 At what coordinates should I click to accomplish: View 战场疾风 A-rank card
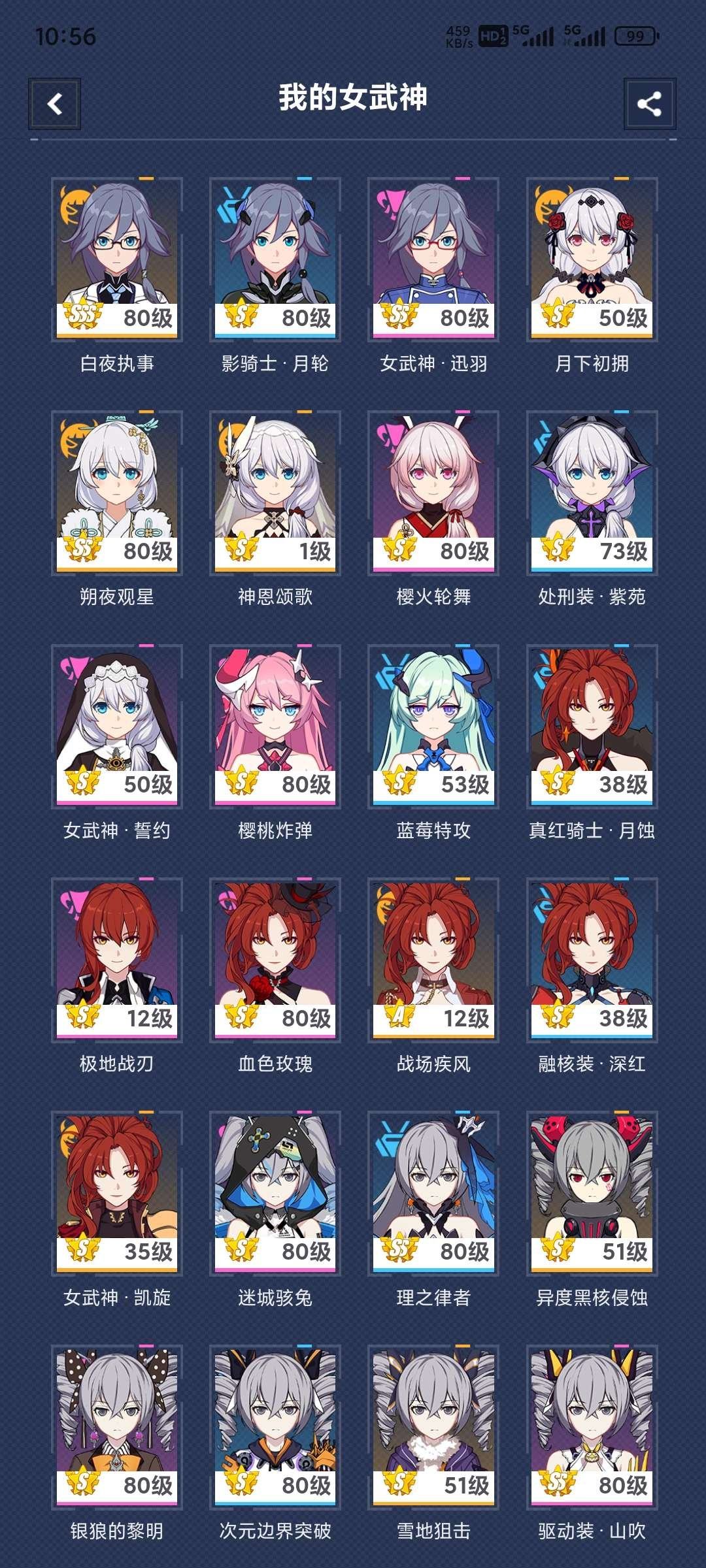pyautogui.click(x=433, y=959)
